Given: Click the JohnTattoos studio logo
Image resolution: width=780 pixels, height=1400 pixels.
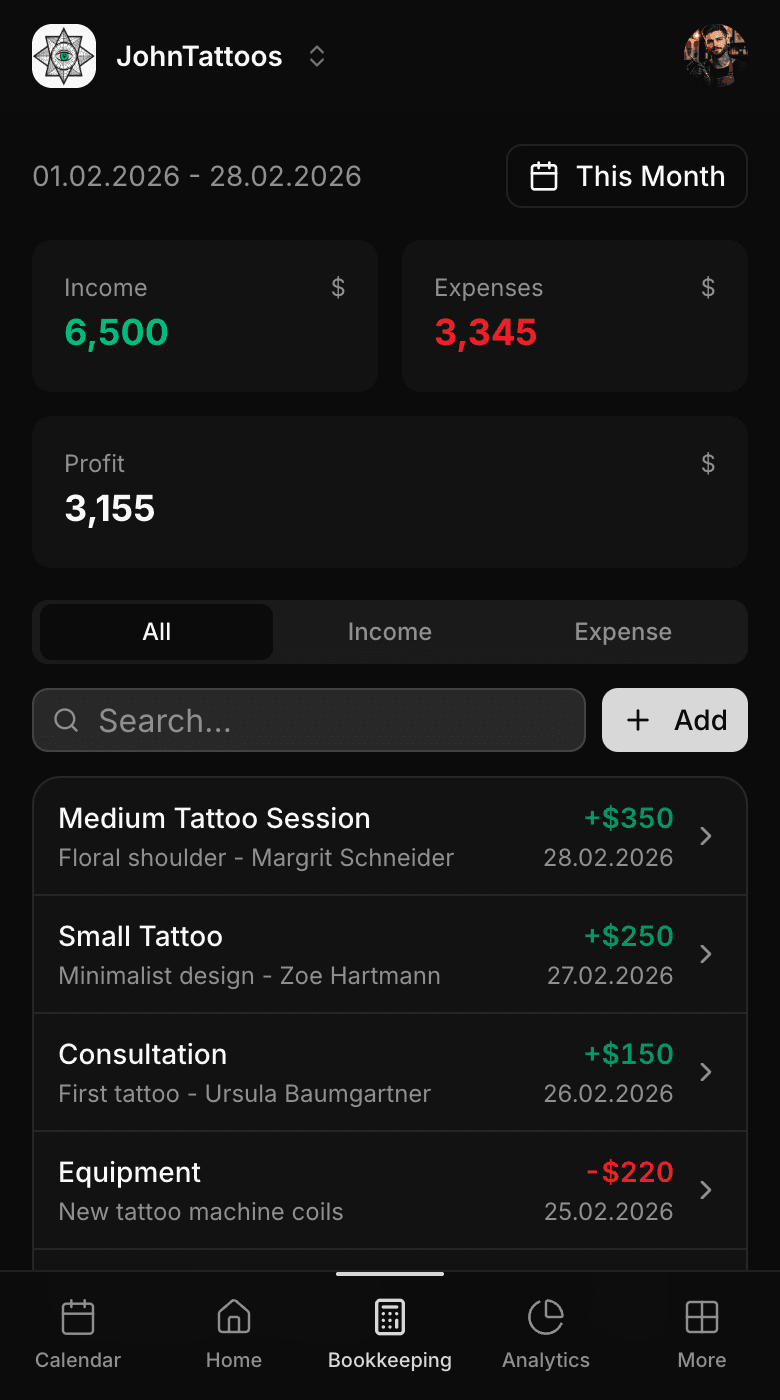Looking at the screenshot, I should click(63, 56).
